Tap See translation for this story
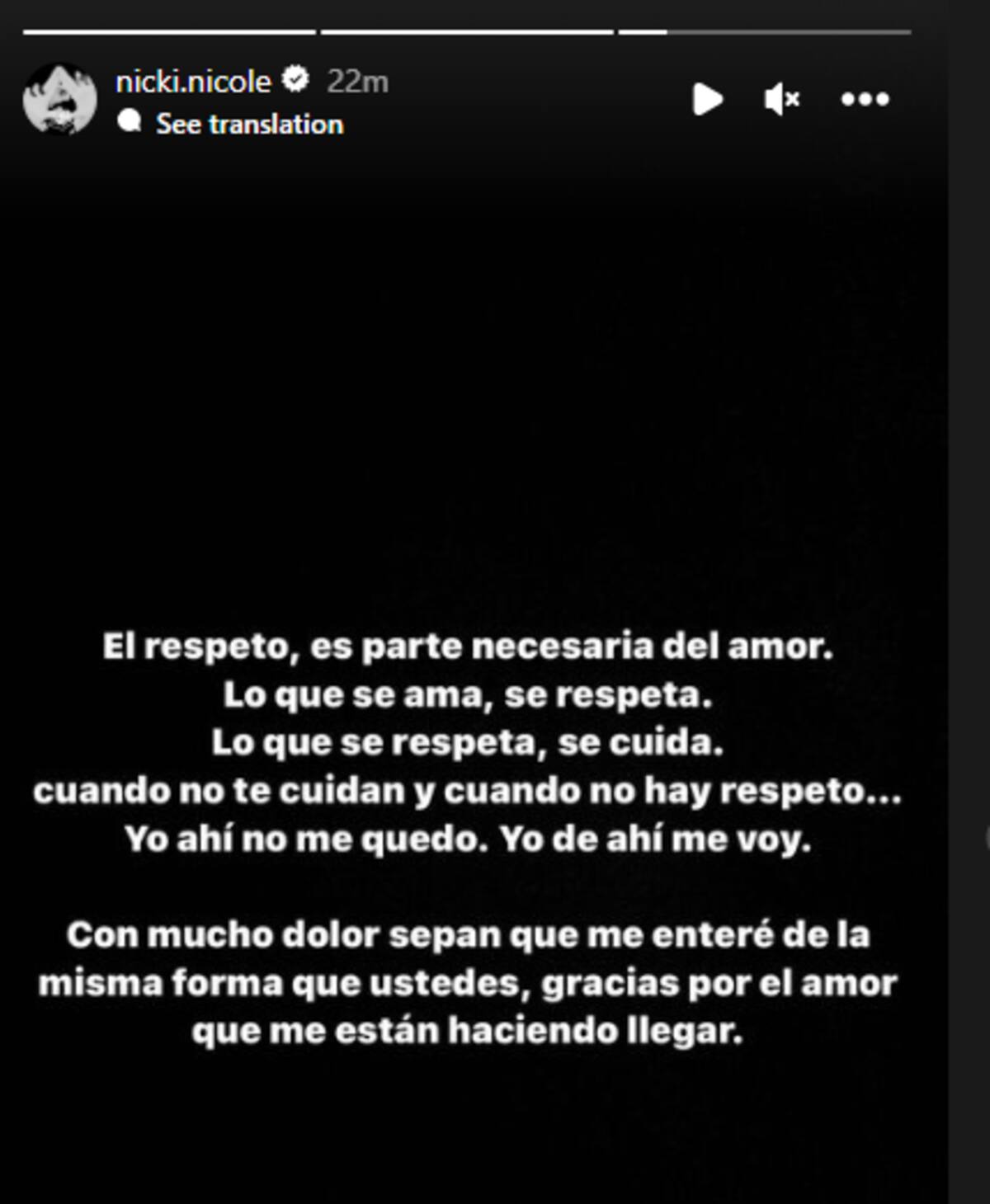990x1204 pixels. [248, 125]
